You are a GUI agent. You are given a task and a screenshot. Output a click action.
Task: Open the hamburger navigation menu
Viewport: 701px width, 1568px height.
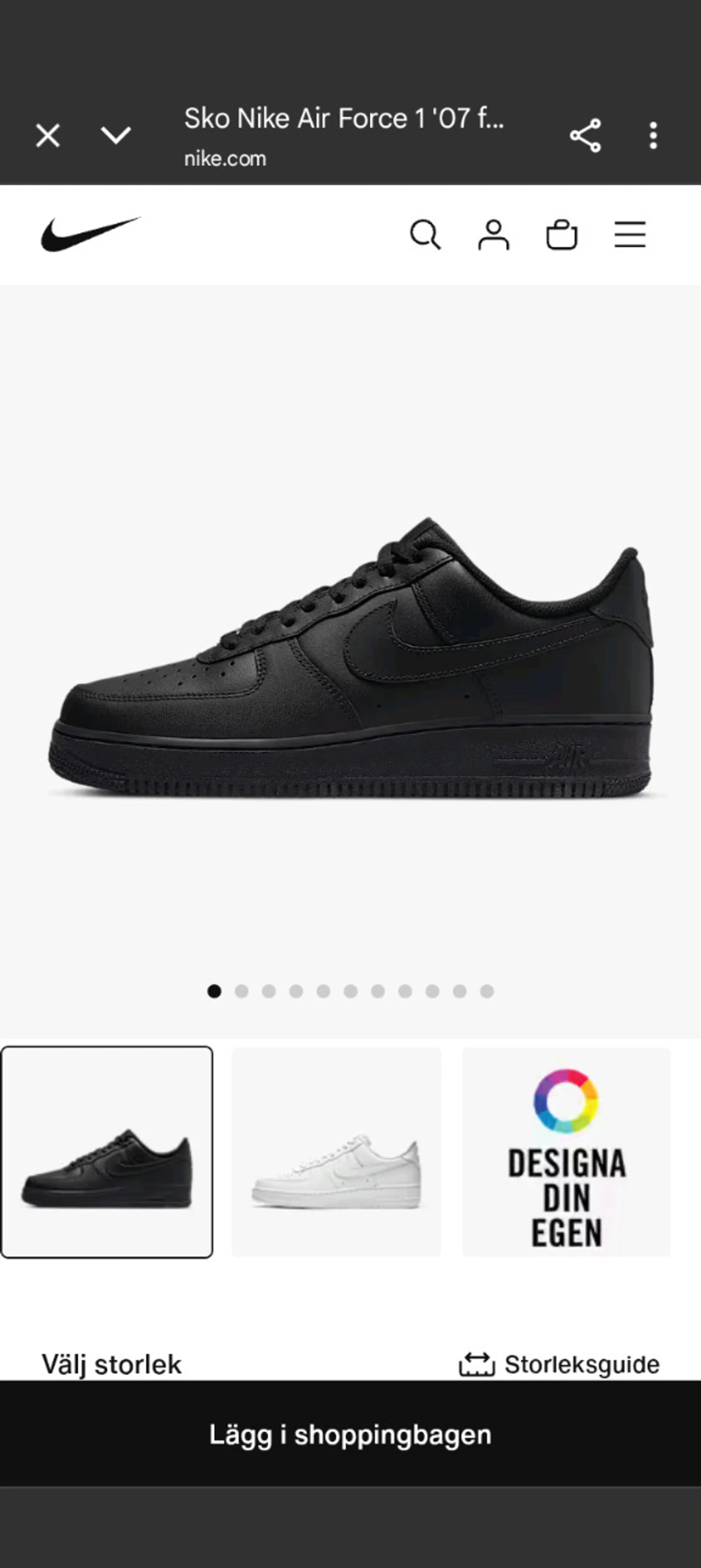pyautogui.click(x=629, y=235)
